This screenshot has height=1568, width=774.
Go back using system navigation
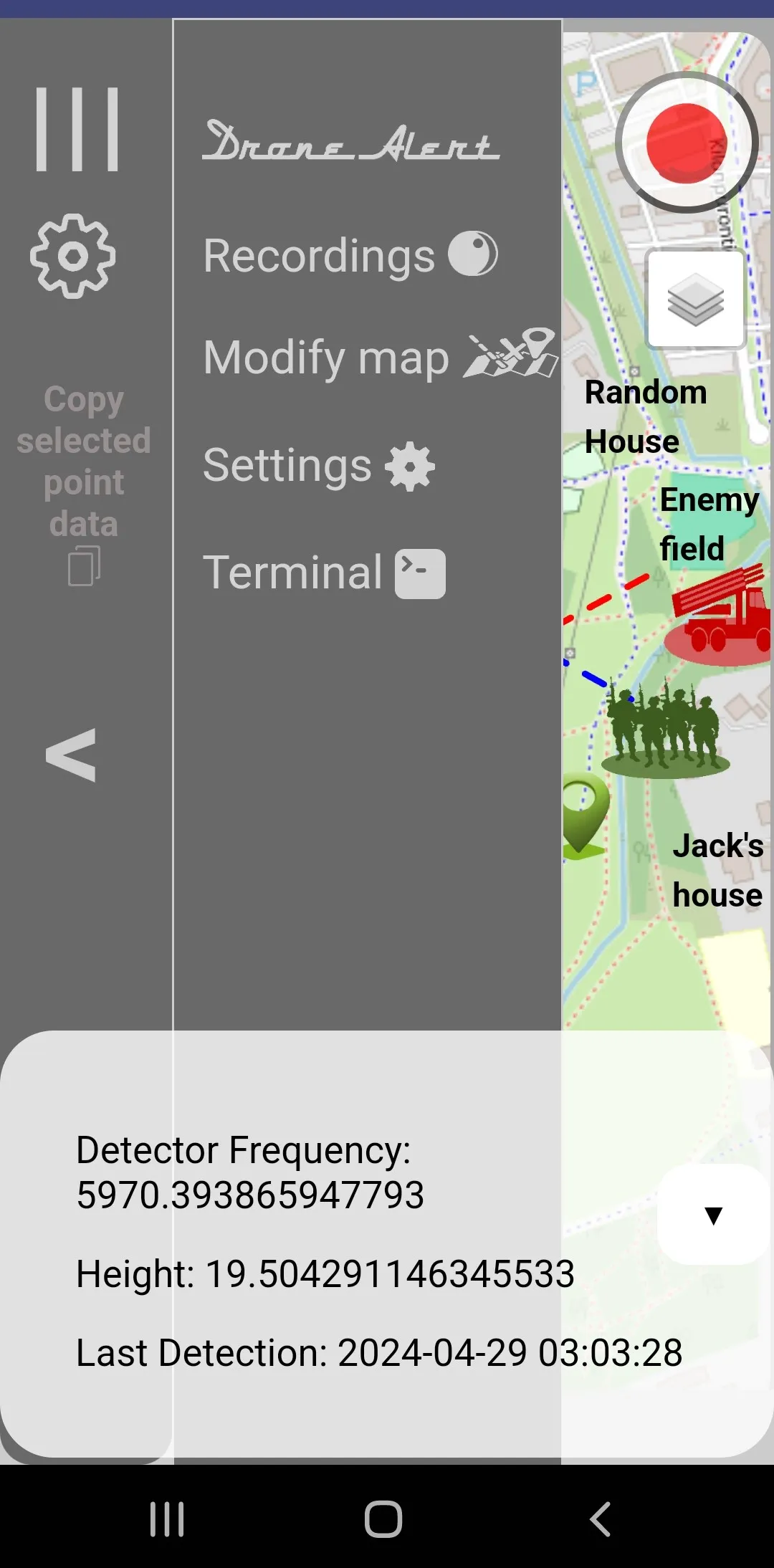[600, 1519]
